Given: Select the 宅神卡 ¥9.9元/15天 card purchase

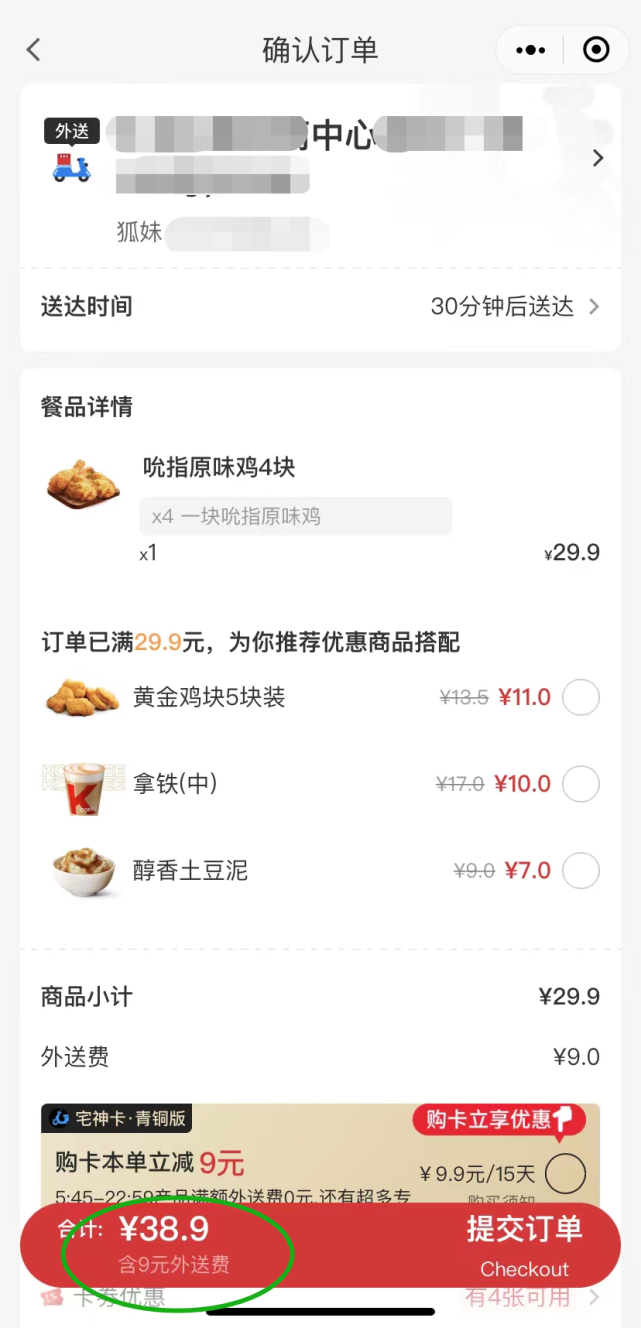Looking at the screenshot, I should (x=565, y=1173).
